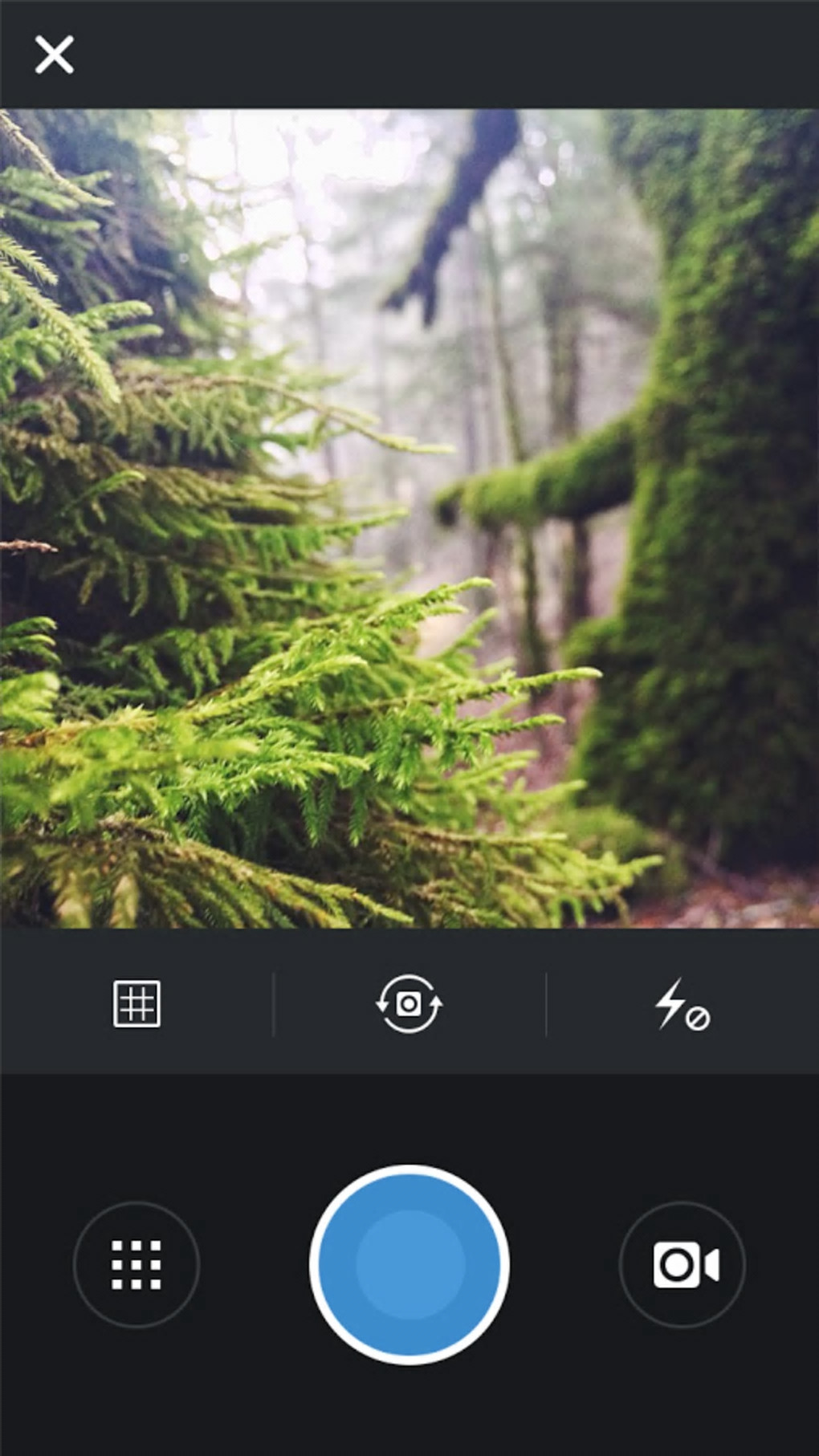Close the camera screen
Image resolution: width=819 pixels, height=1456 pixels.
pyautogui.click(x=54, y=55)
